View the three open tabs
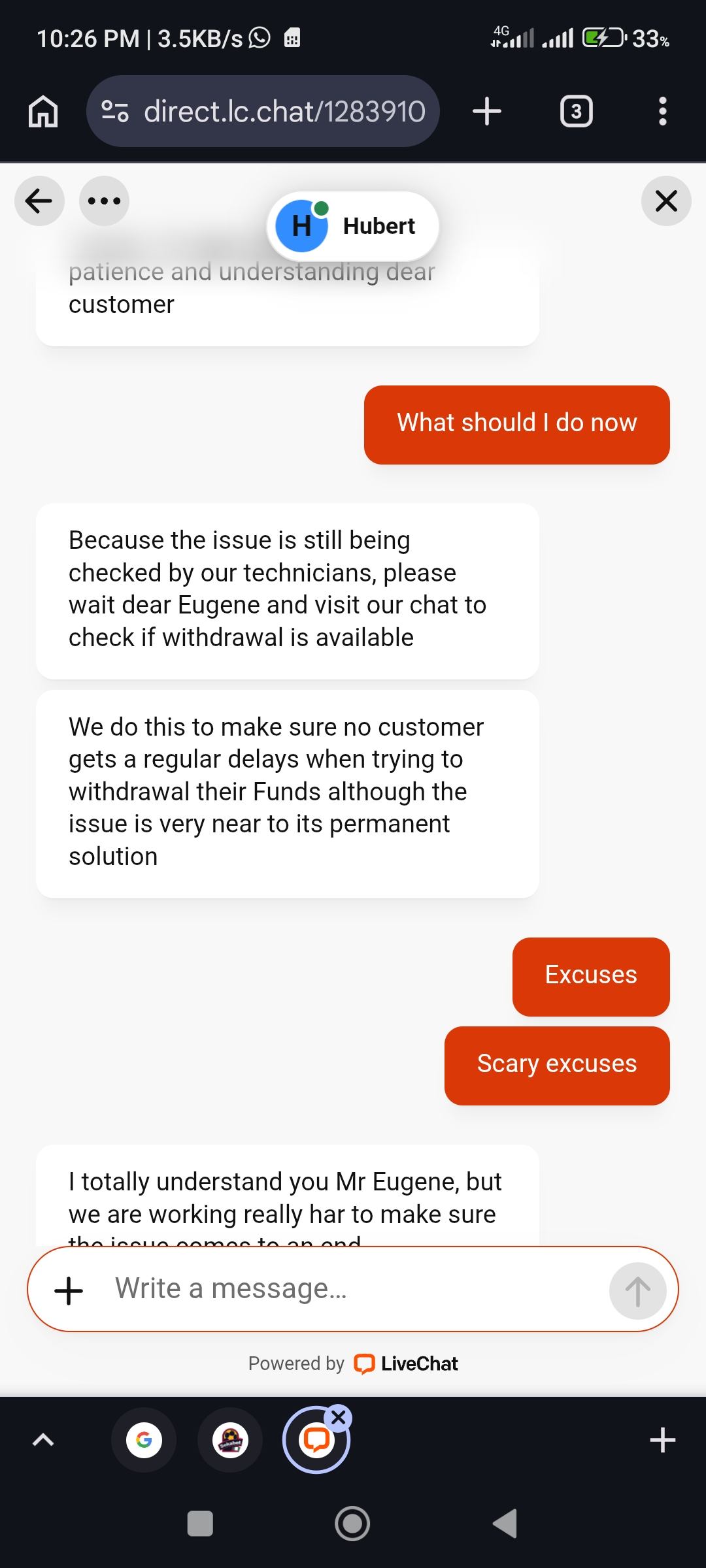Image resolution: width=706 pixels, height=1568 pixels. click(576, 112)
